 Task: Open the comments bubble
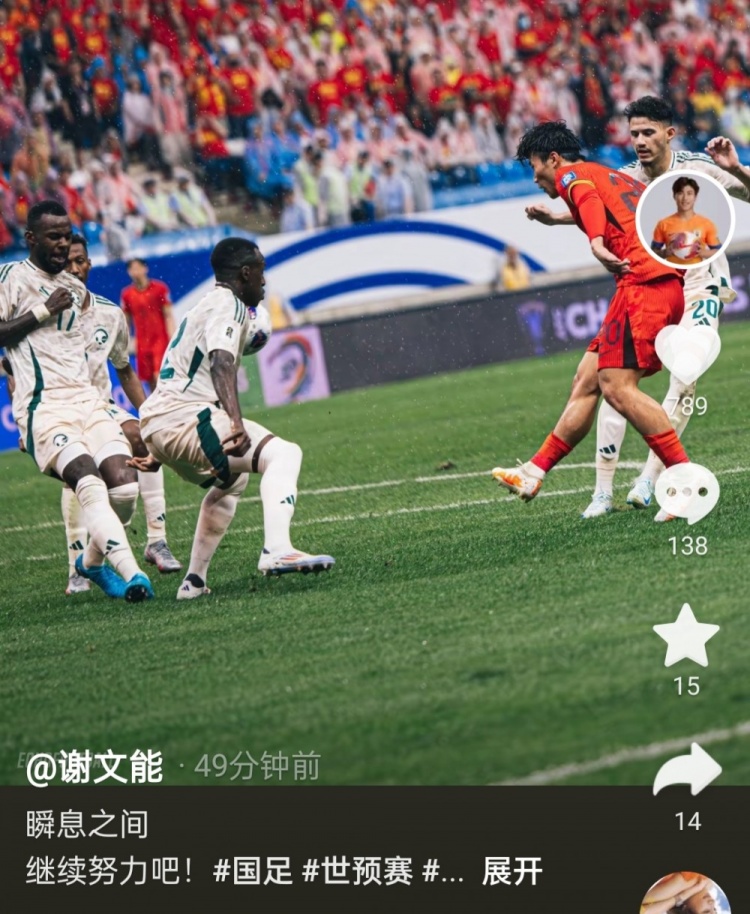click(687, 493)
